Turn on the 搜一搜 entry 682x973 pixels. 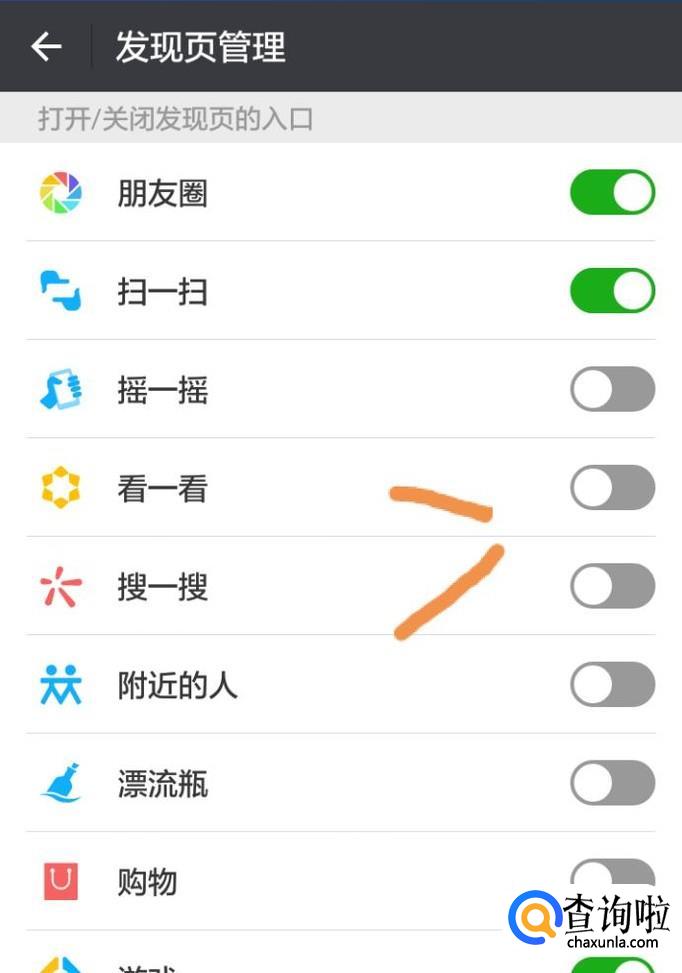[612, 586]
